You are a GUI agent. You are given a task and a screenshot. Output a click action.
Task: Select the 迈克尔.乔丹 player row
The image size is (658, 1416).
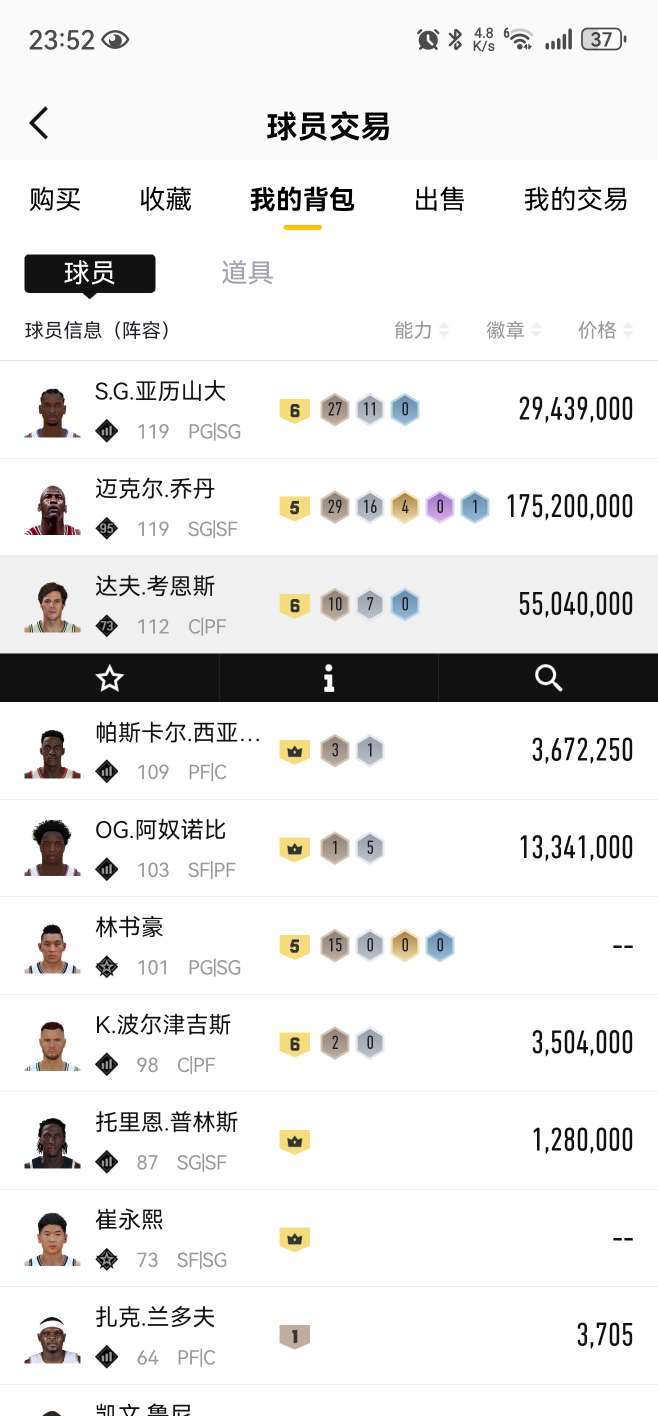(329, 508)
